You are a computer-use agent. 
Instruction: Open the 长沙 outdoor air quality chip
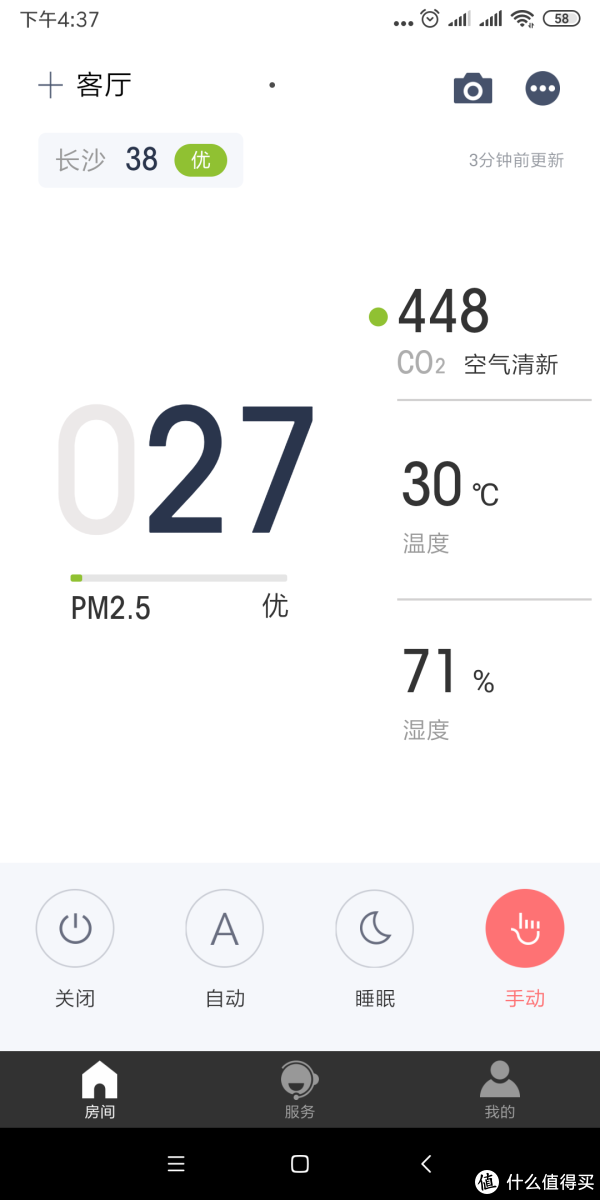point(141,160)
